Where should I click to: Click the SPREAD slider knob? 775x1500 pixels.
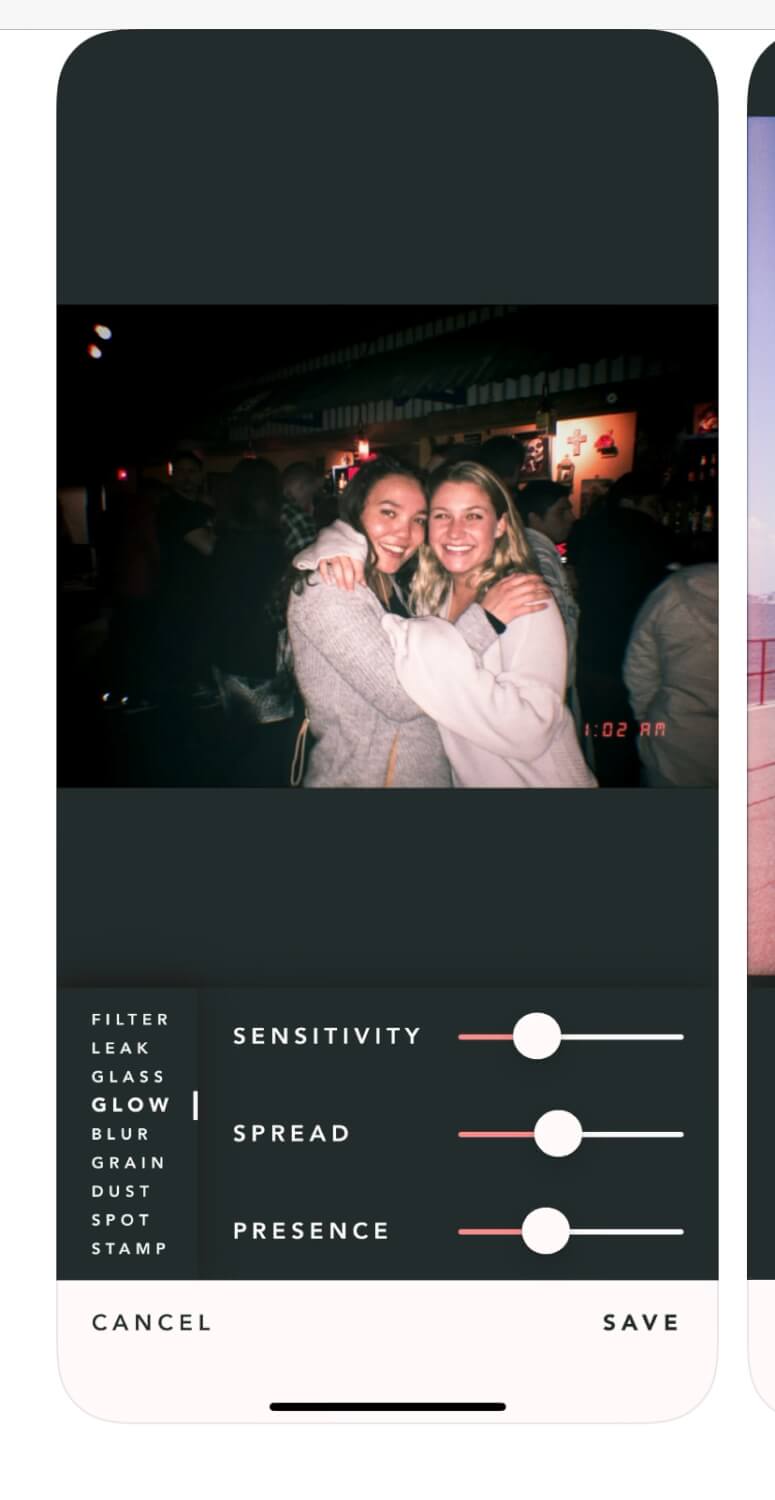pyautogui.click(x=557, y=1134)
